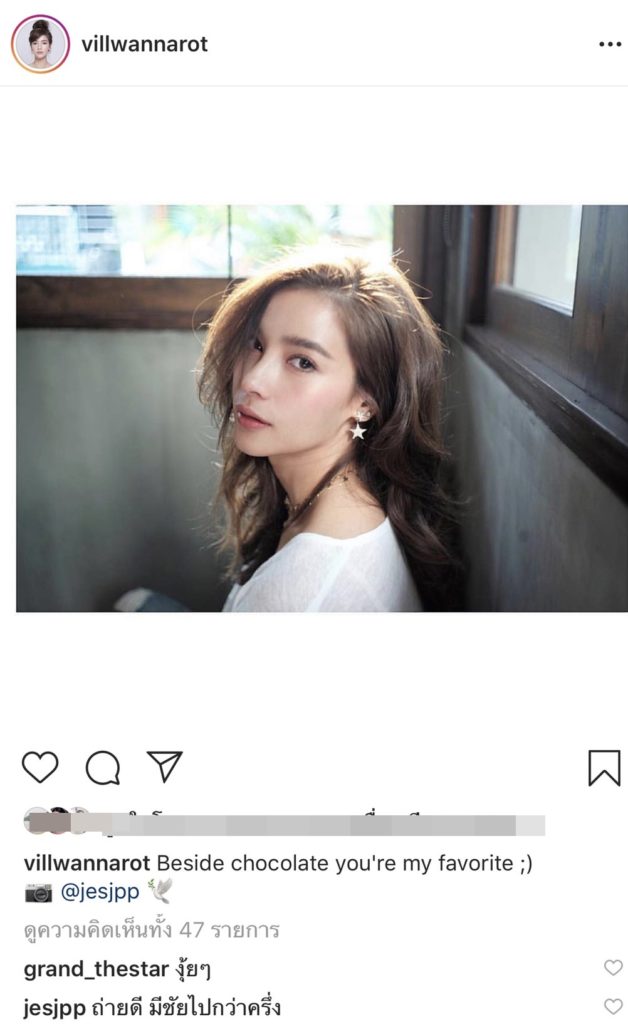Open the post photo

click(x=321, y=408)
